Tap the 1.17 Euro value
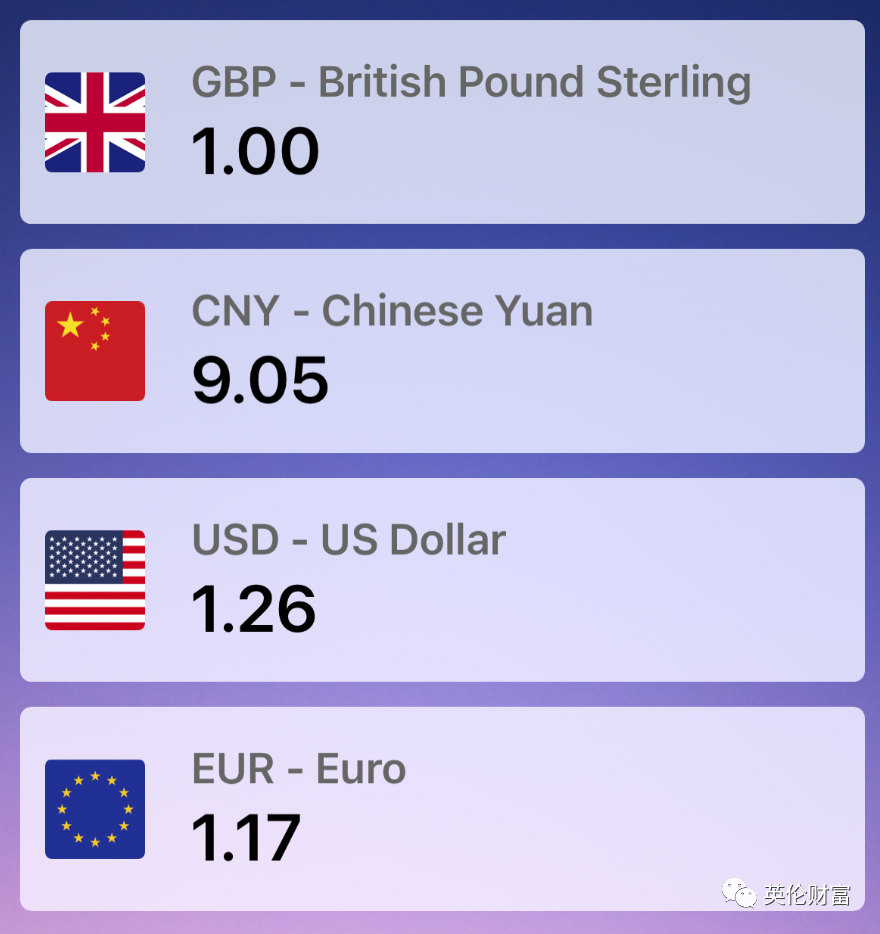Image resolution: width=880 pixels, height=934 pixels. (x=246, y=838)
